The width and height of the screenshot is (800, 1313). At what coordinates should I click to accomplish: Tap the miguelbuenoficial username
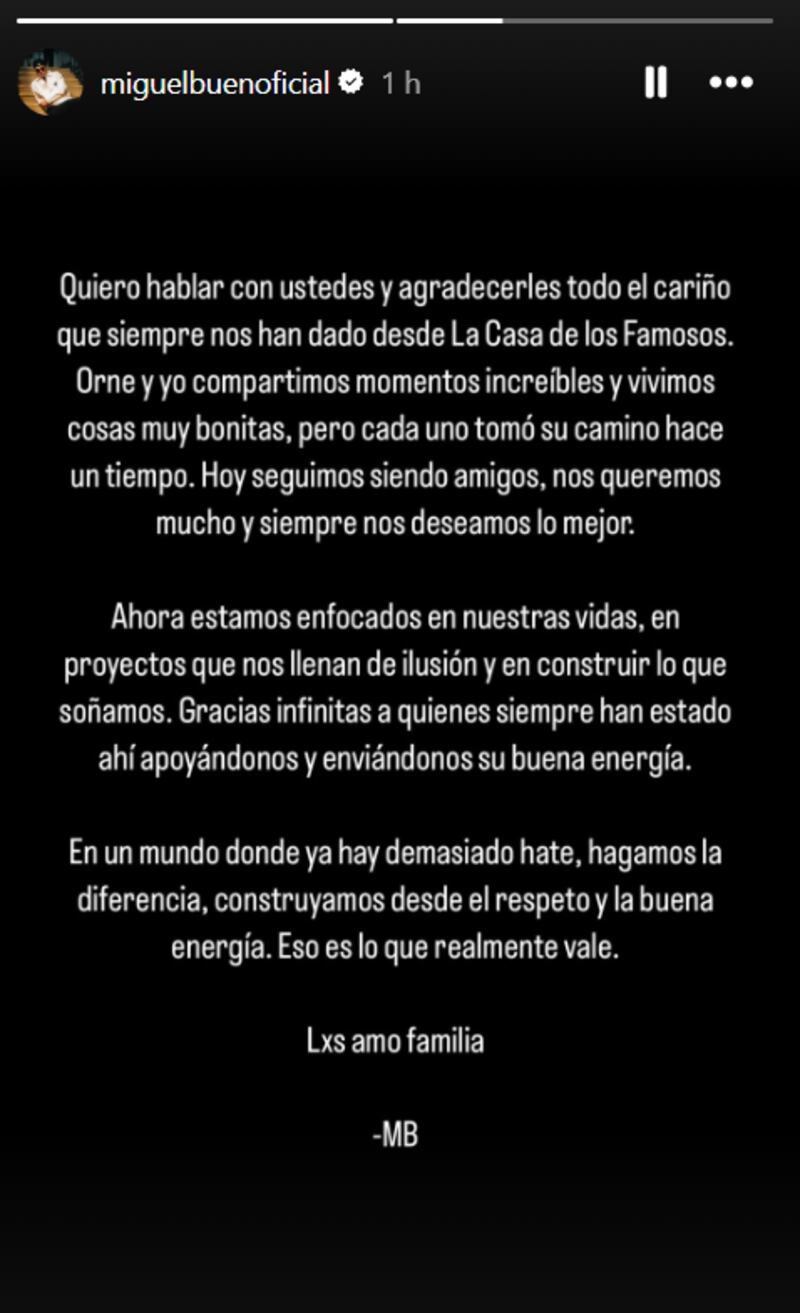click(x=215, y=84)
